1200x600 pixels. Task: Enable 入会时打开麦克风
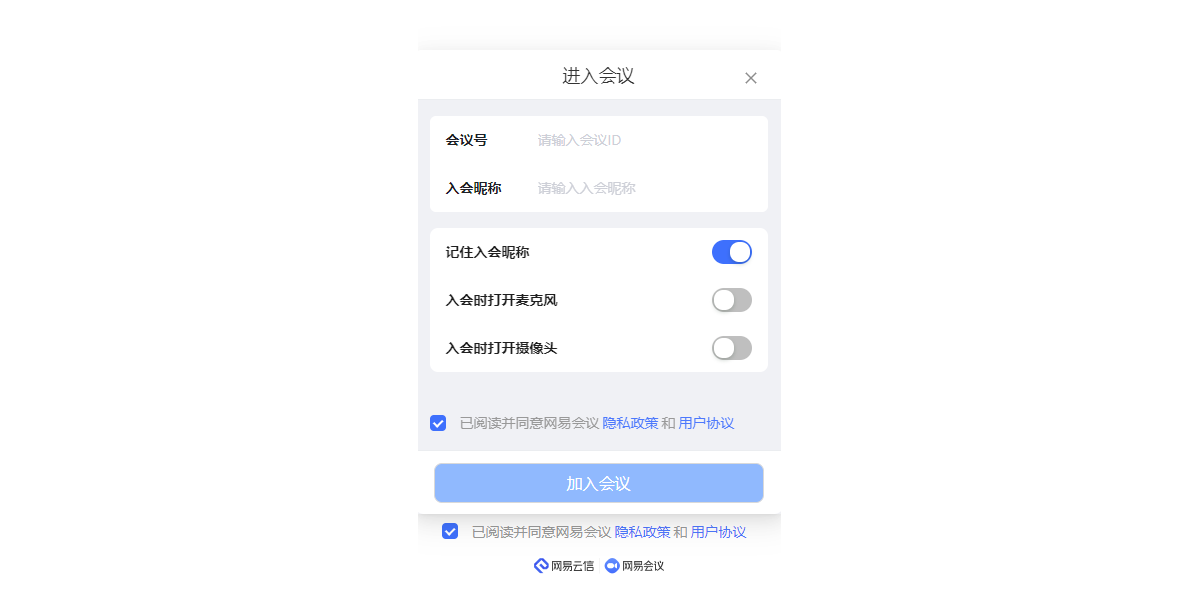click(x=731, y=300)
